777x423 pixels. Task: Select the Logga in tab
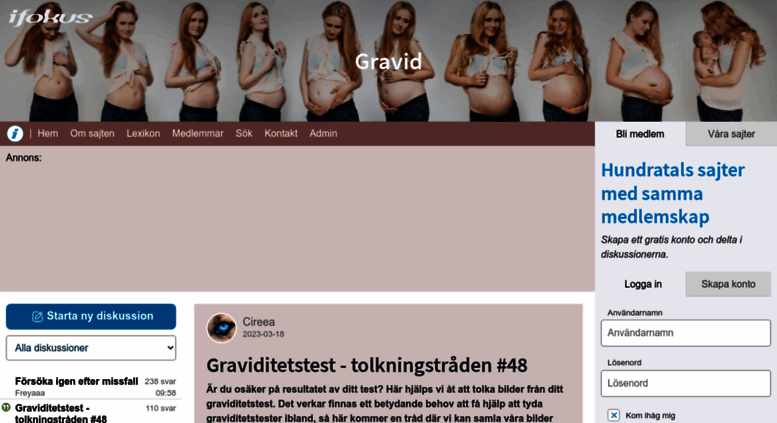click(643, 284)
